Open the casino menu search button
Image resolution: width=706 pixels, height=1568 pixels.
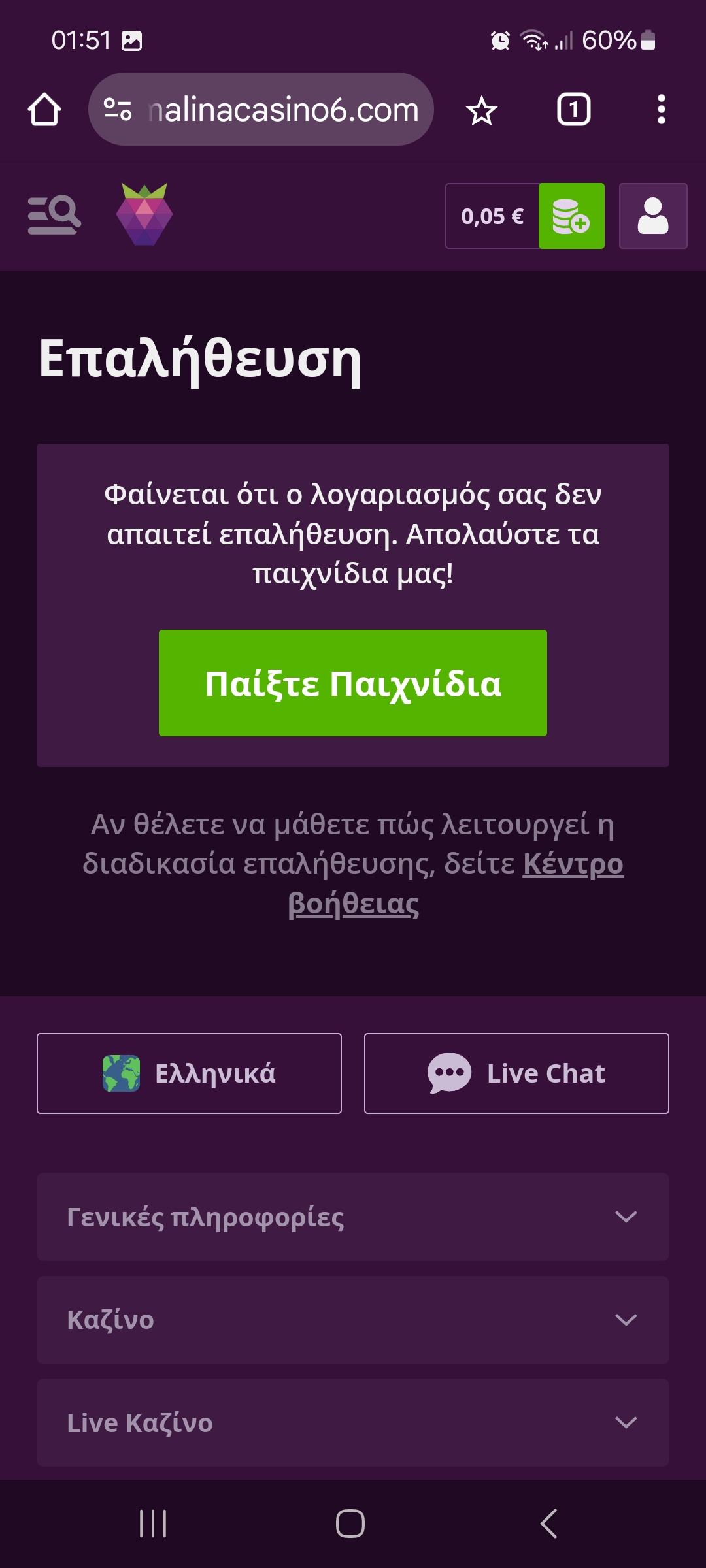(54, 216)
